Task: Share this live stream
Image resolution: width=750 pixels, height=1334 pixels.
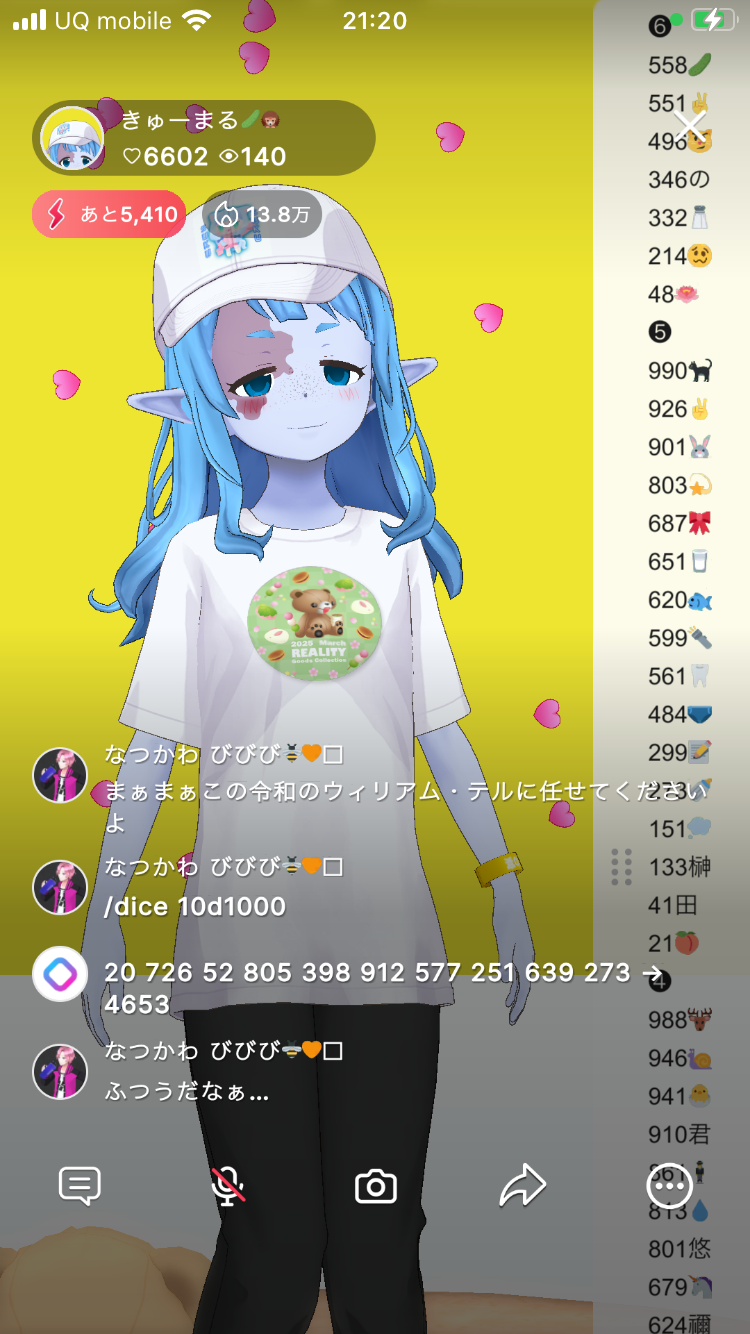Action: 522,1187
